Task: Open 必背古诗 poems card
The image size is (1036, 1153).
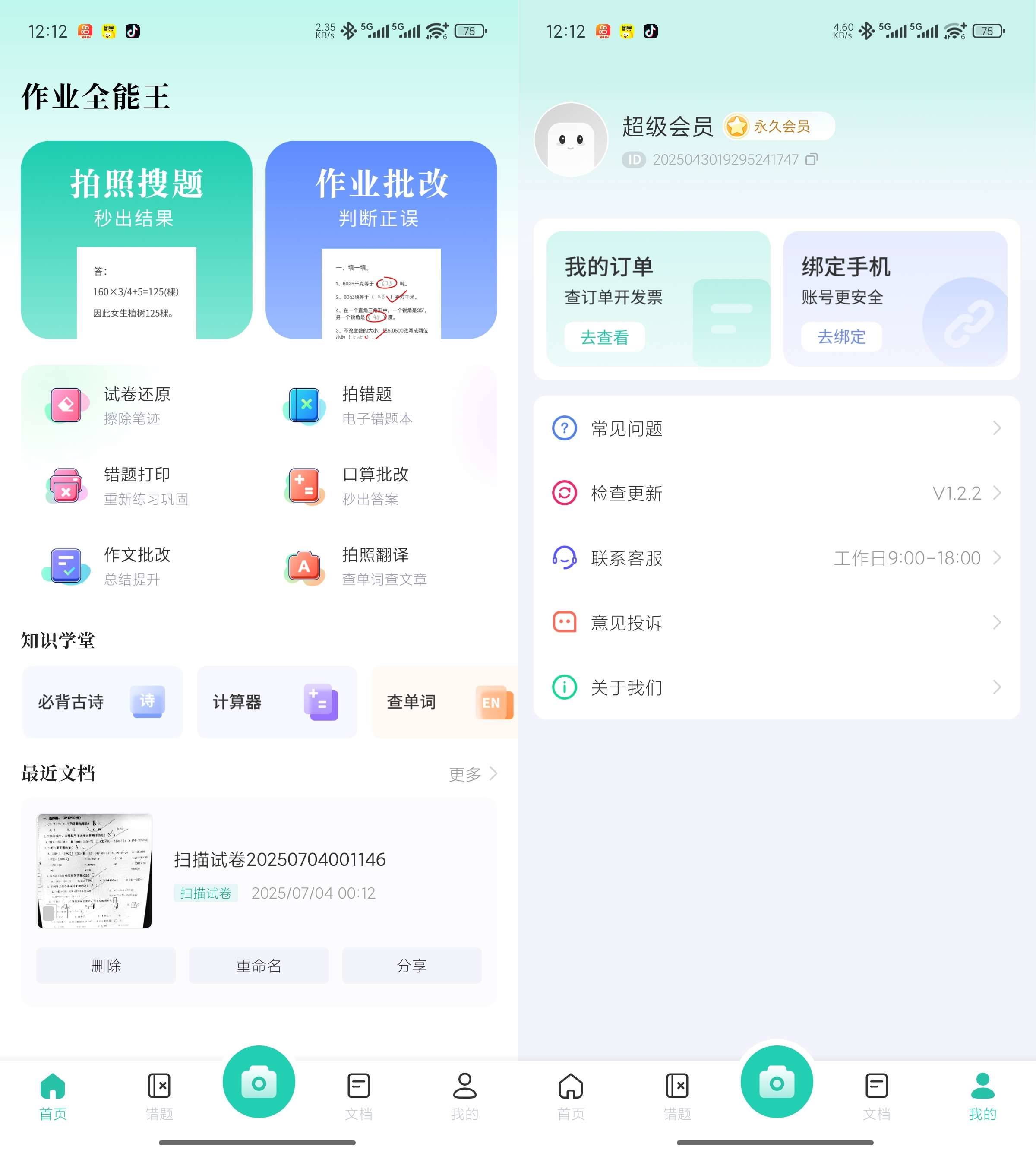Action: point(102,701)
